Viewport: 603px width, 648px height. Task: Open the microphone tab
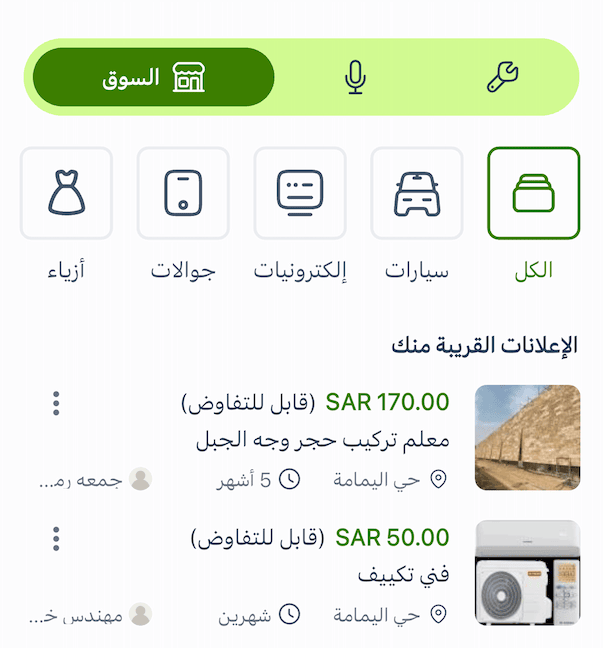pyautogui.click(x=355, y=77)
